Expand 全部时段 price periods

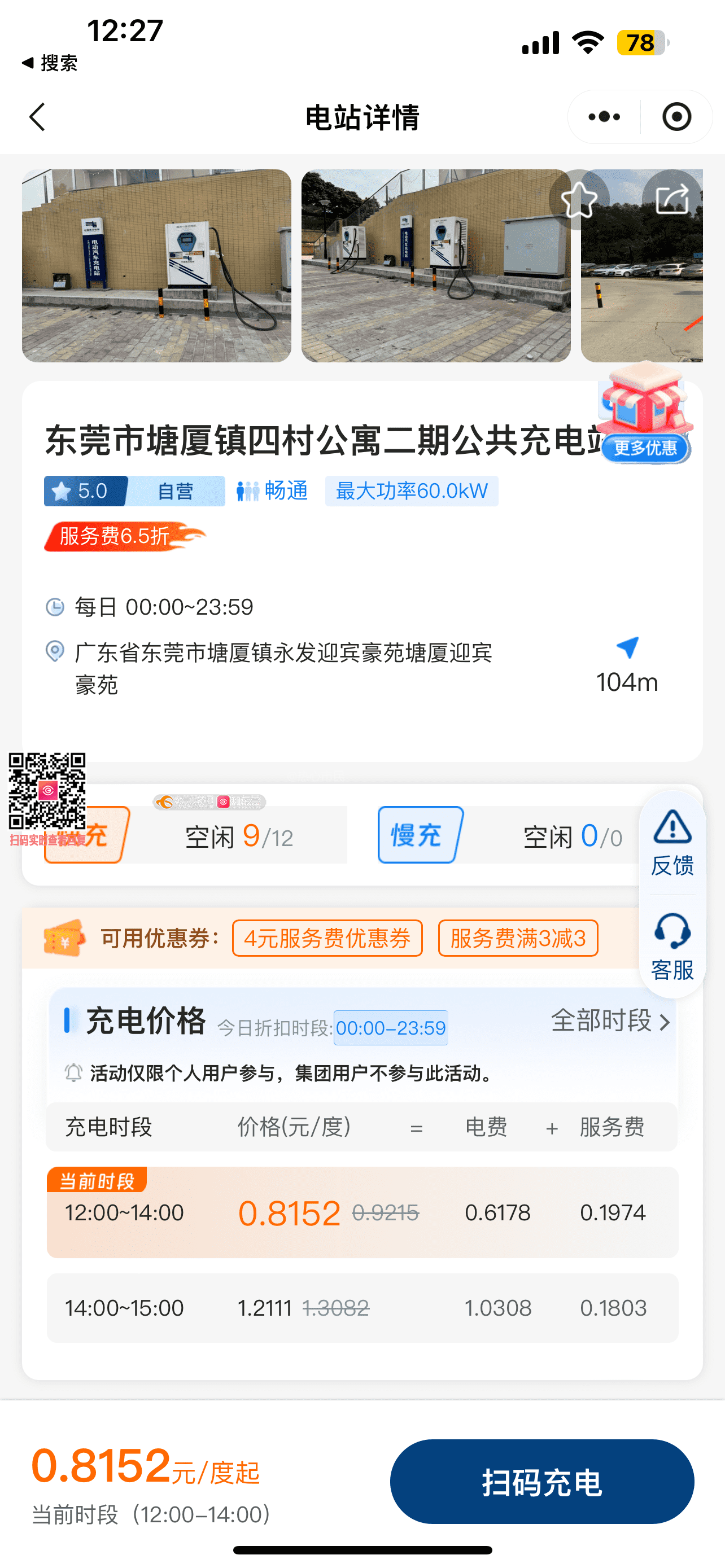(610, 1021)
